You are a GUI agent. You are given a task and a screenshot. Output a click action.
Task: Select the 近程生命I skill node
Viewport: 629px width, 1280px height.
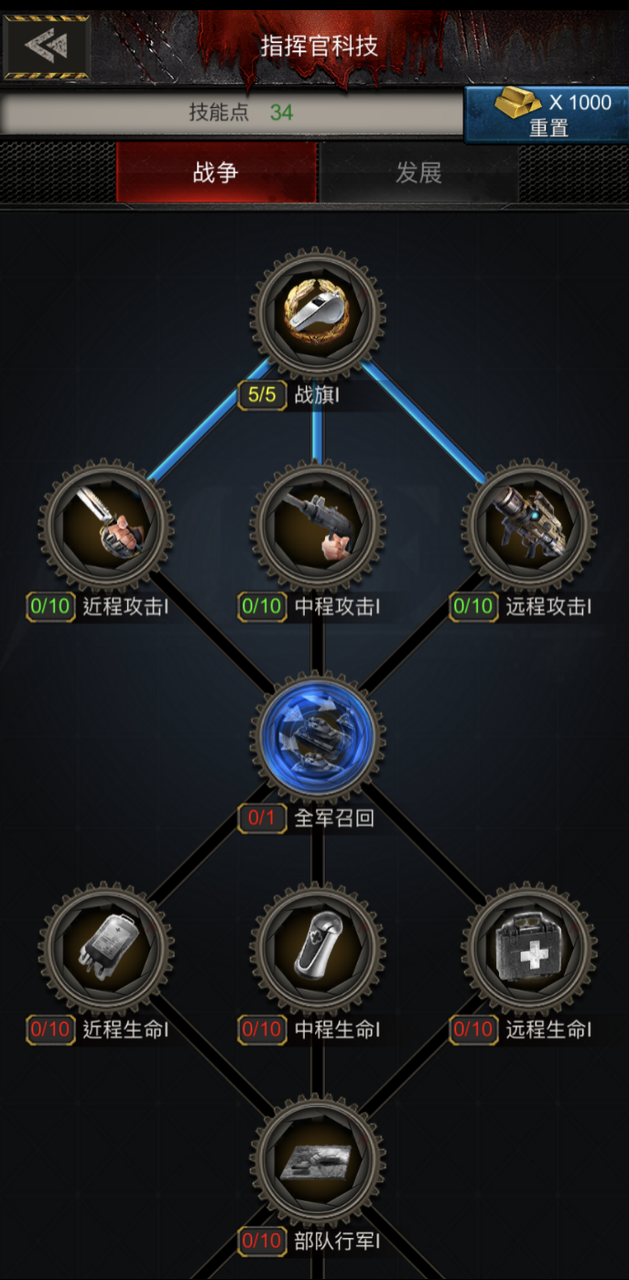point(105,949)
